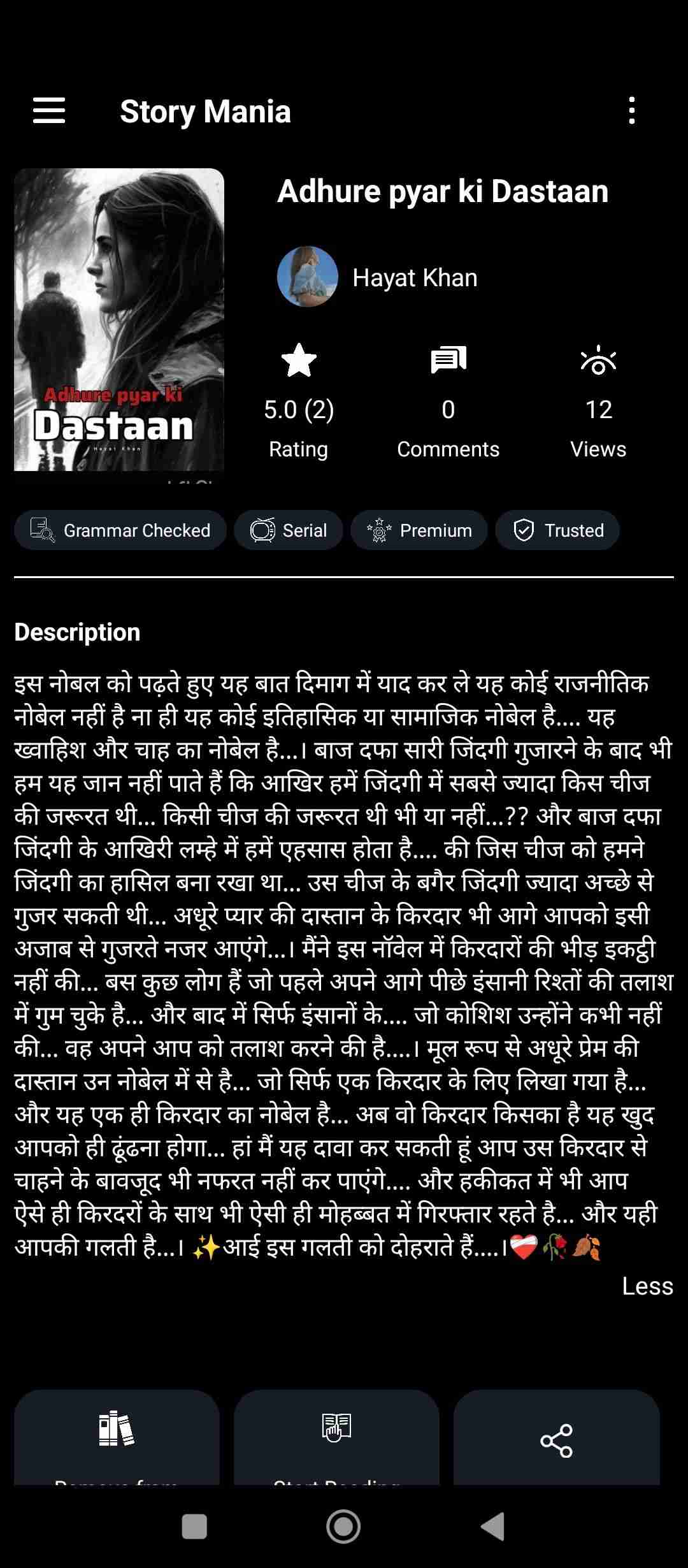Open author Hayat Khan's profile
688x1568 pixels.
415,278
